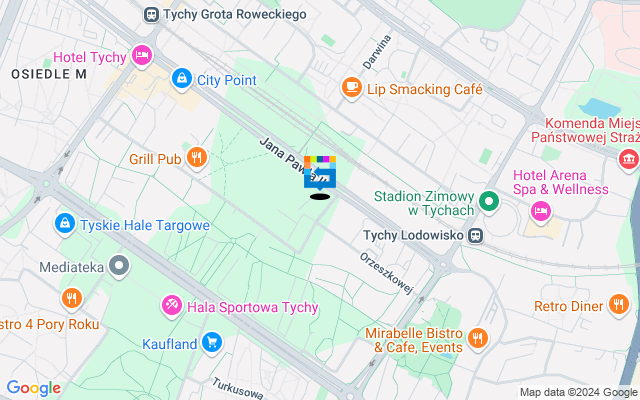This screenshot has height=400, width=640.
Task: Select Hotel Arena Spa & Wellness pin
Action: 541,210
